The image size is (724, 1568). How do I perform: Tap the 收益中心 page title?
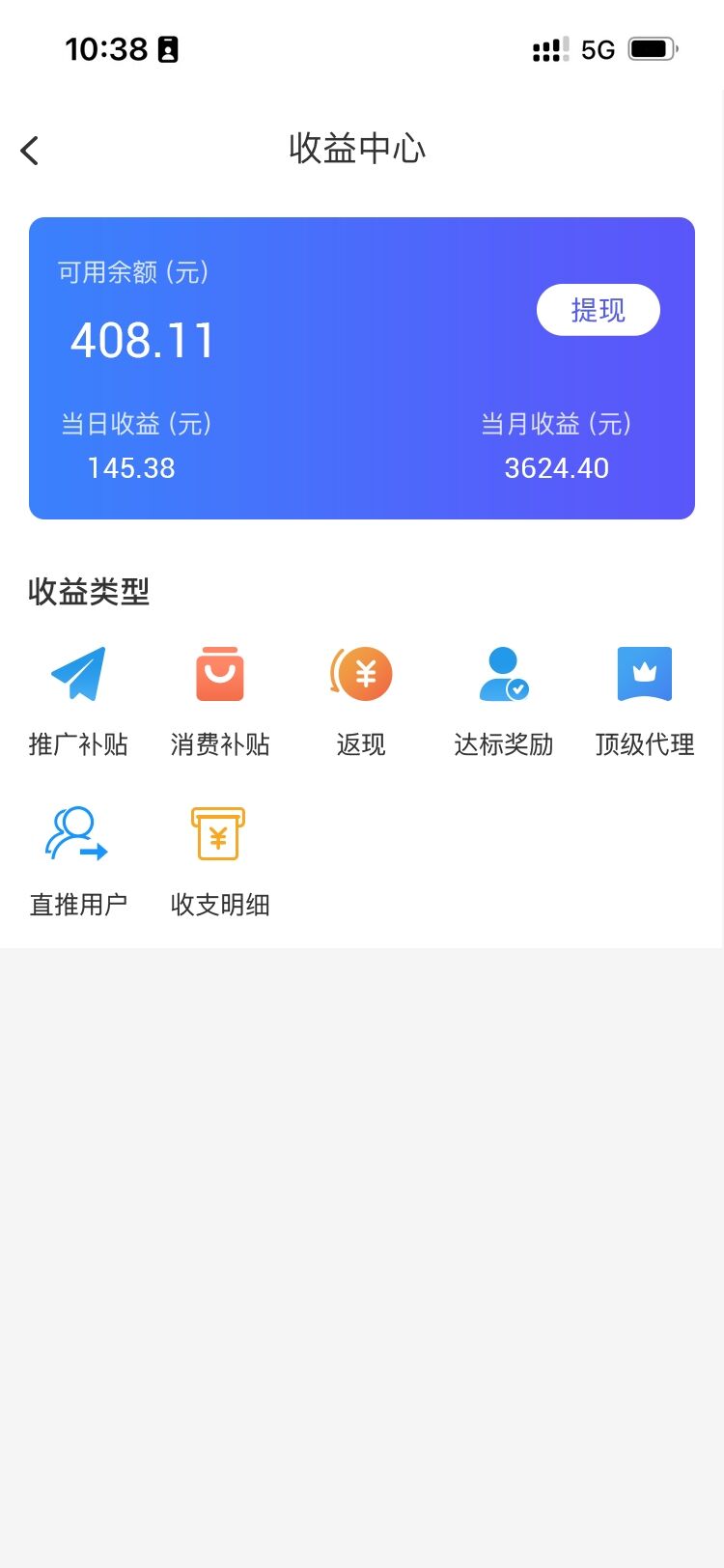[358, 149]
